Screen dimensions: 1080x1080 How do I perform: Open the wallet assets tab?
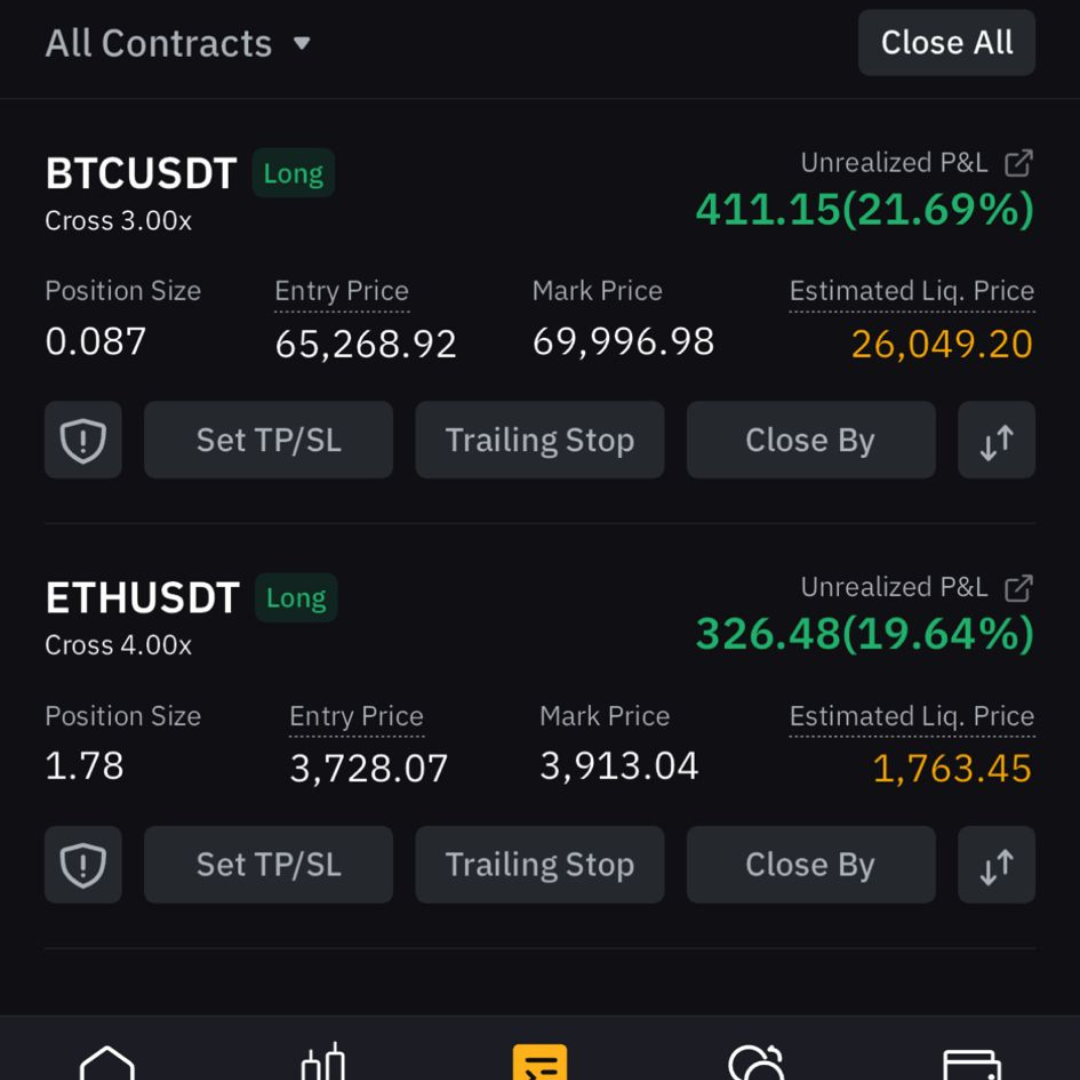971,1064
